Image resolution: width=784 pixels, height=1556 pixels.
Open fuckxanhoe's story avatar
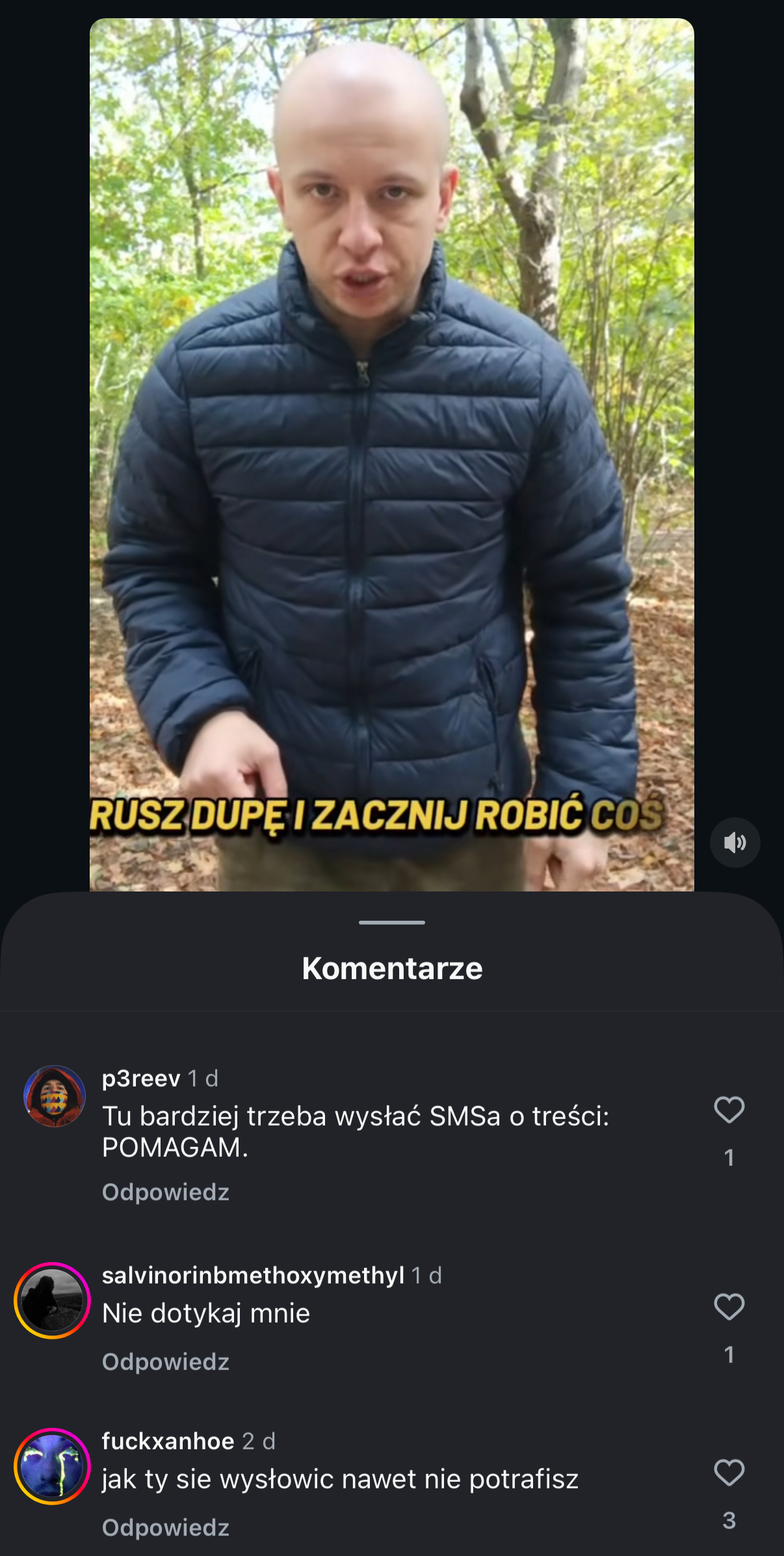click(52, 1466)
